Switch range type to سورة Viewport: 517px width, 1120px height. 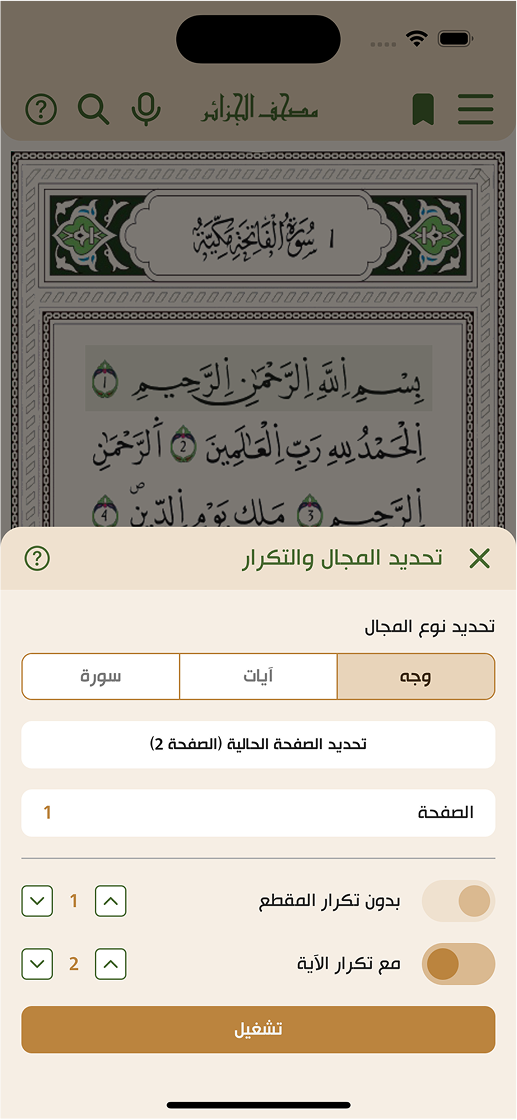coord(101,676)
